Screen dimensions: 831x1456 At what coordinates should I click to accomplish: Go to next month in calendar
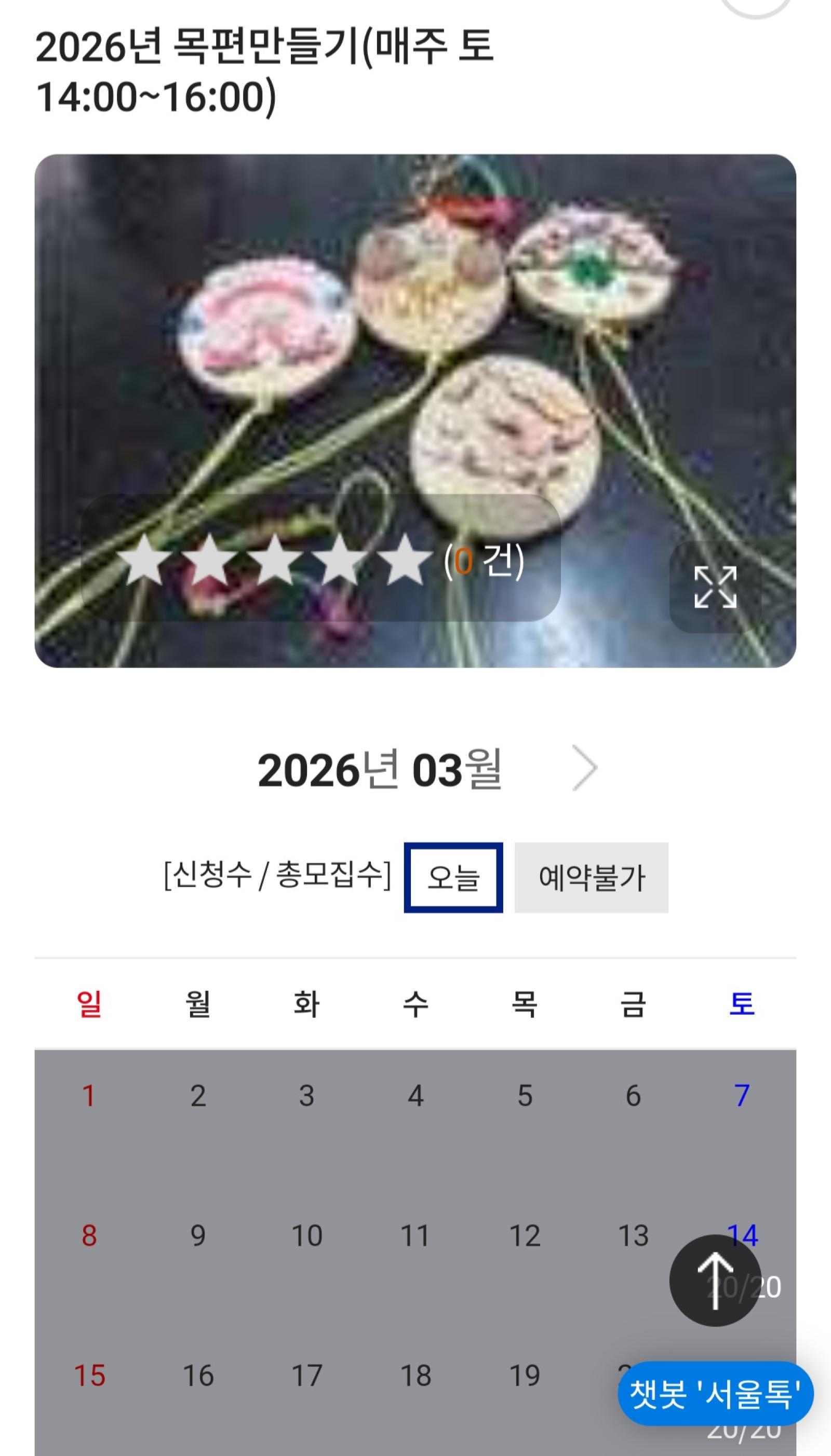click(584, 768)
